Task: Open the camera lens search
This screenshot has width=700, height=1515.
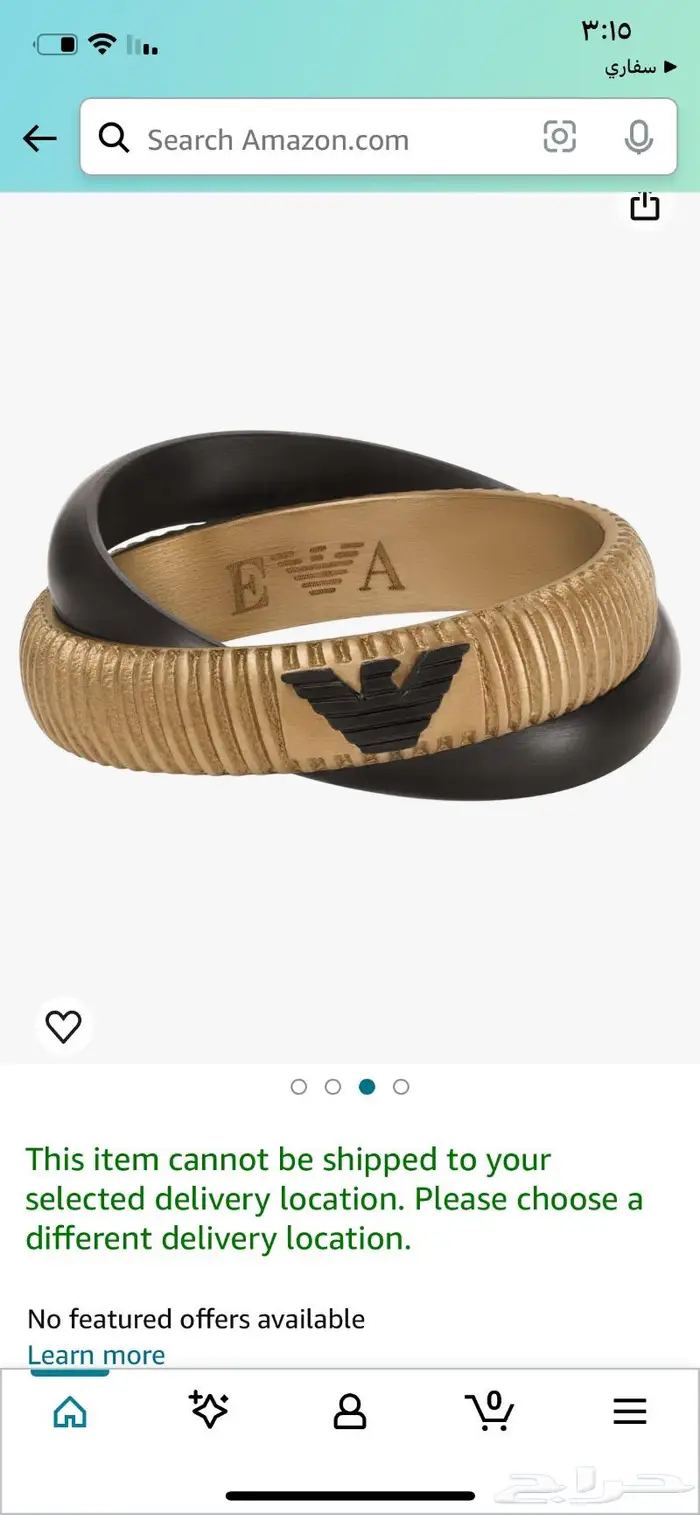Action: point(560,137)
